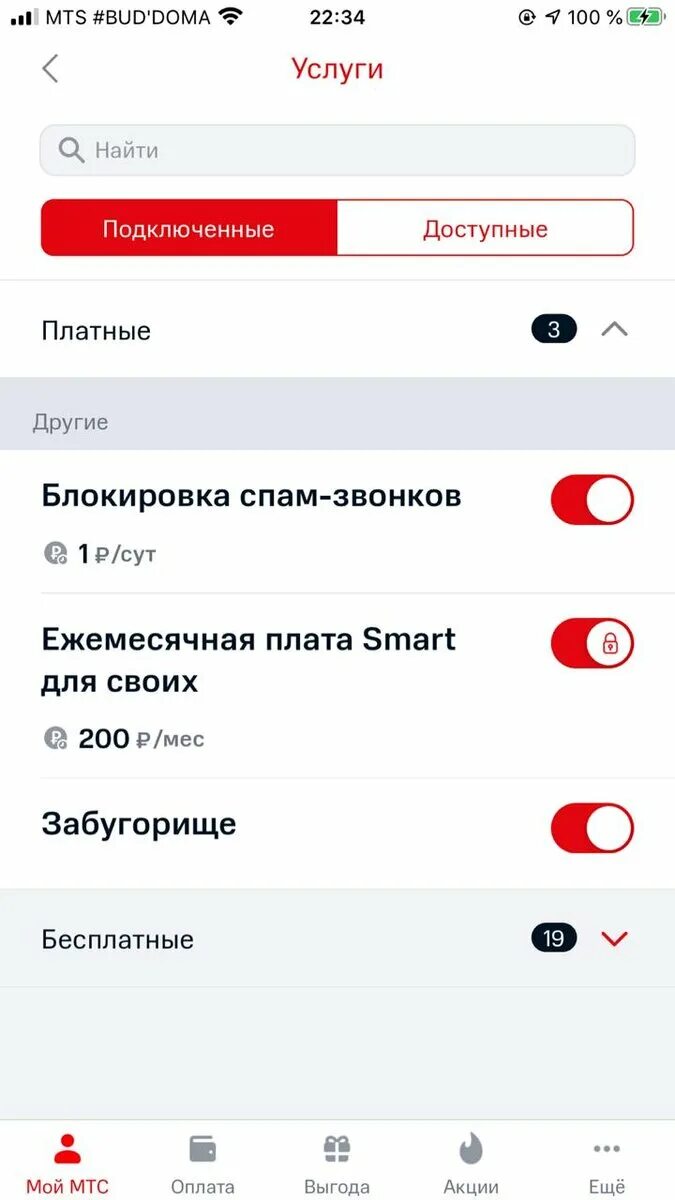Open the Мой МТС tab
Viewport: 675px width, 1200px height.
click(x=67, y=1163)
